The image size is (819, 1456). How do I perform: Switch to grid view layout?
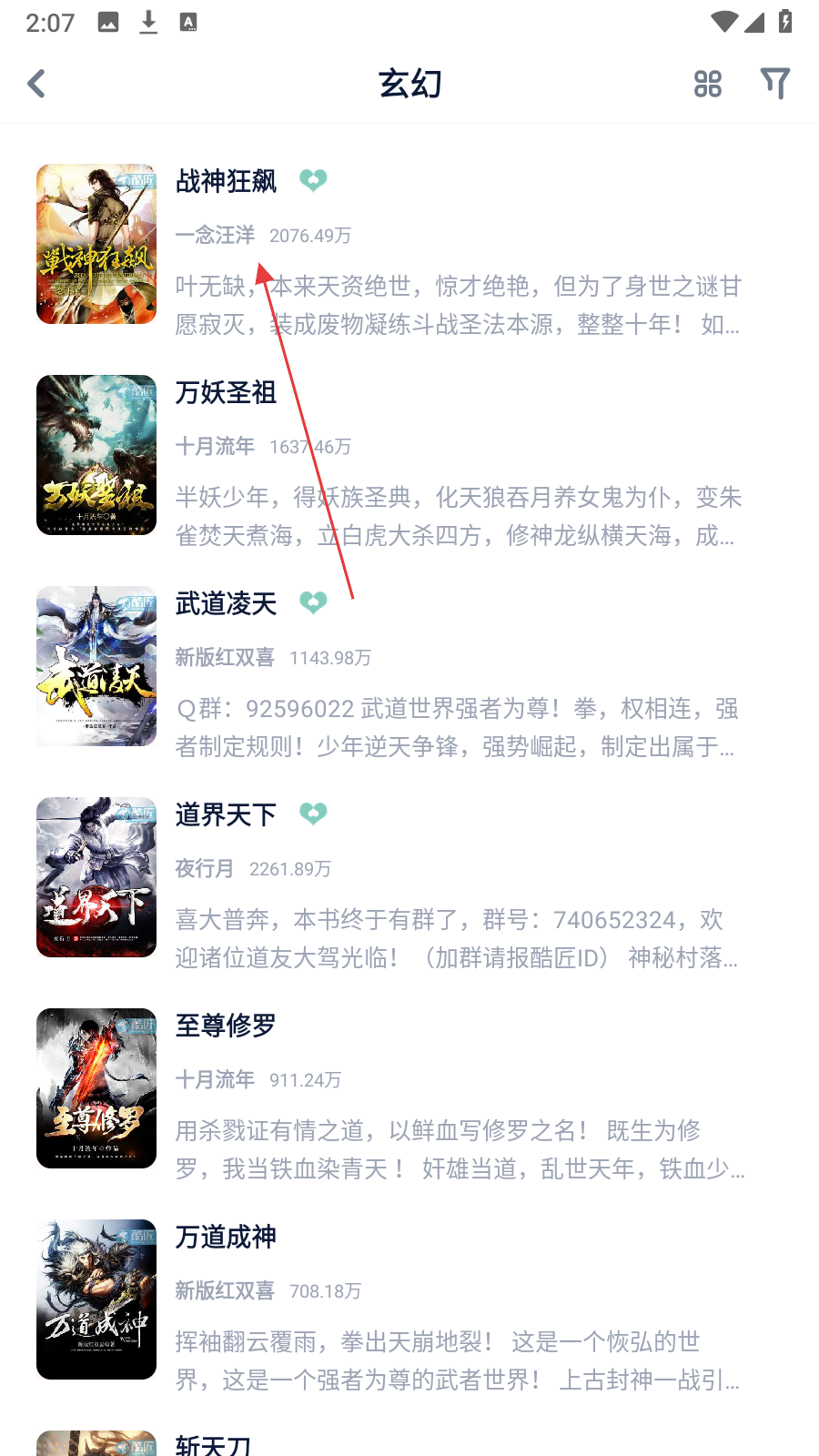[707, 84]
